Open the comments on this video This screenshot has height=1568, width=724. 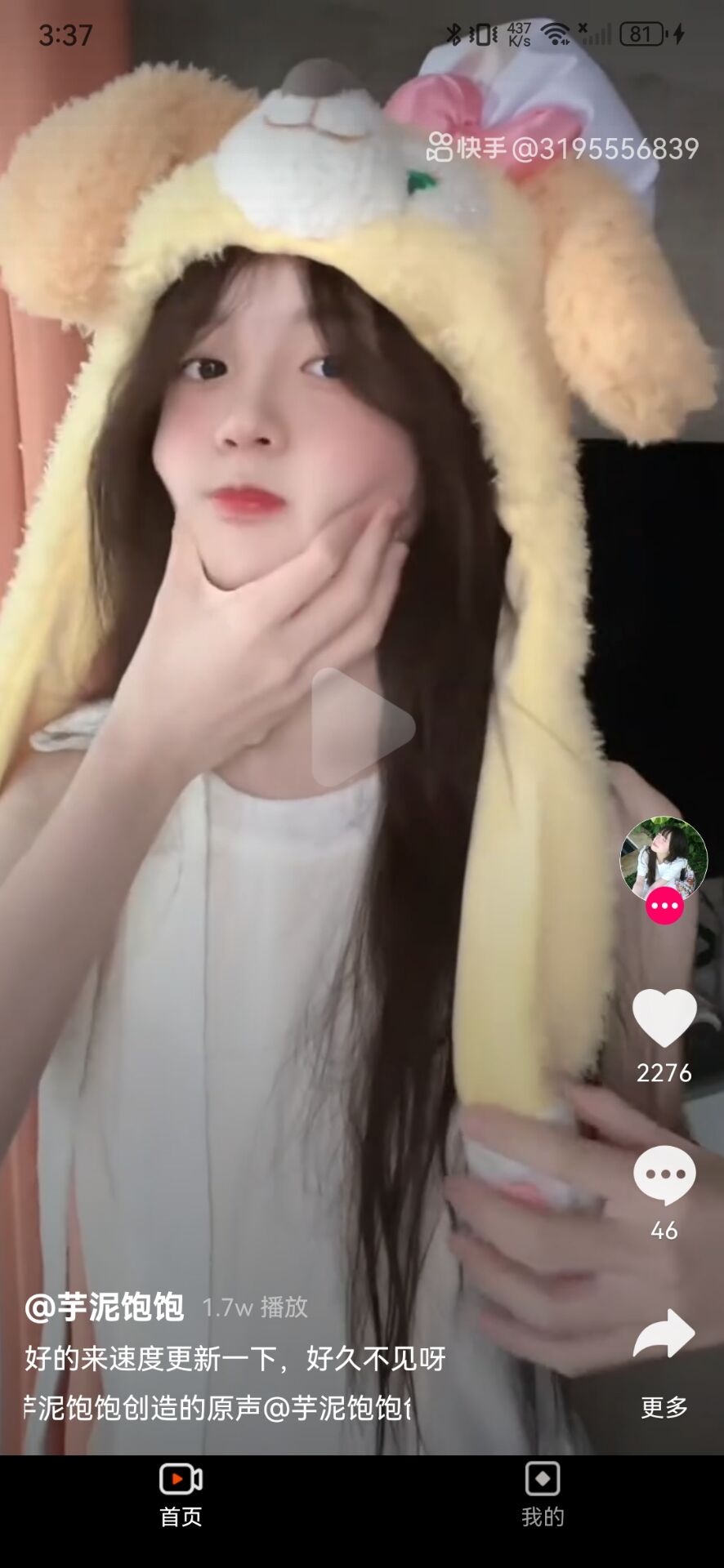(664, 1175)
